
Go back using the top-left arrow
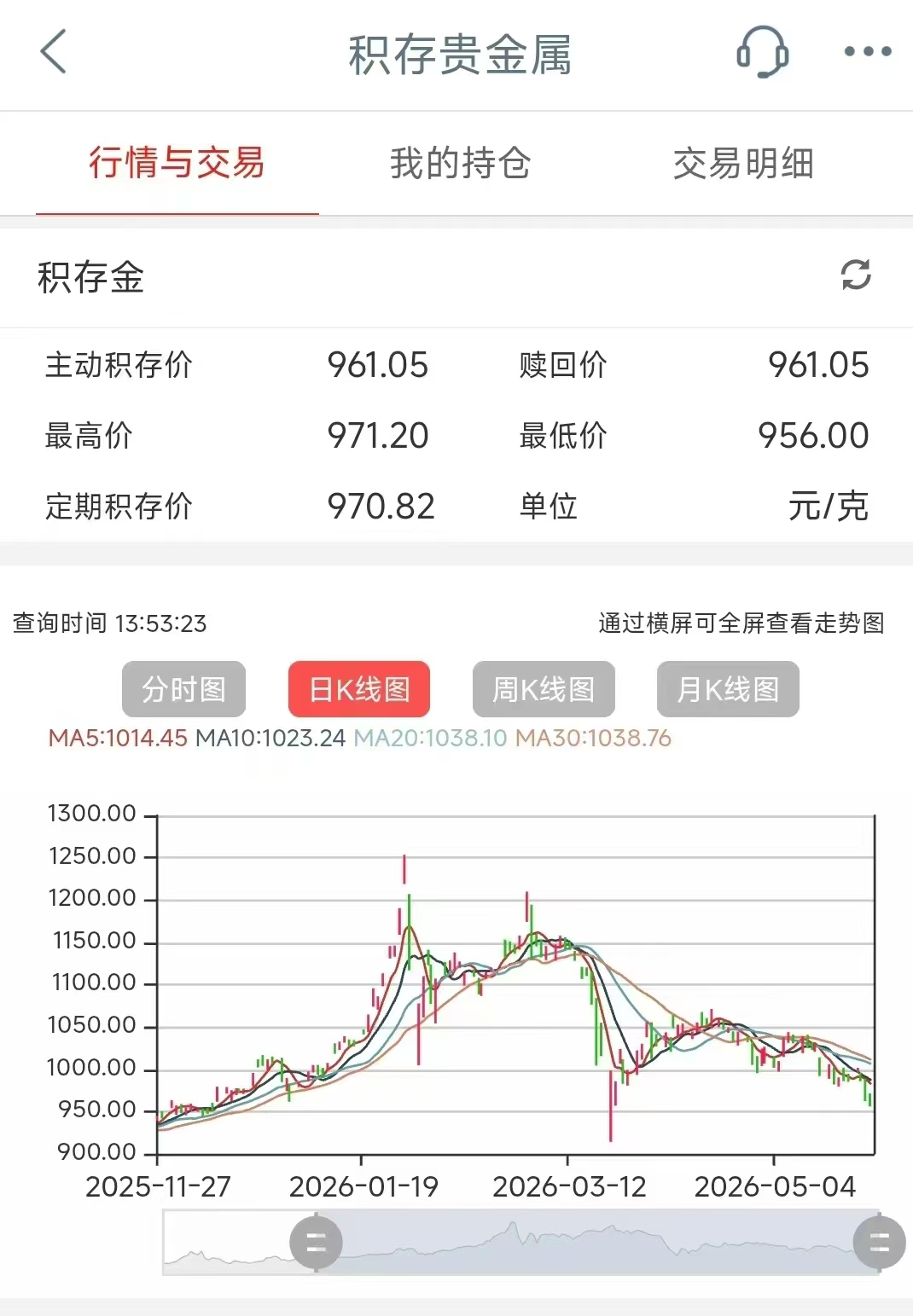coord(54,52)
